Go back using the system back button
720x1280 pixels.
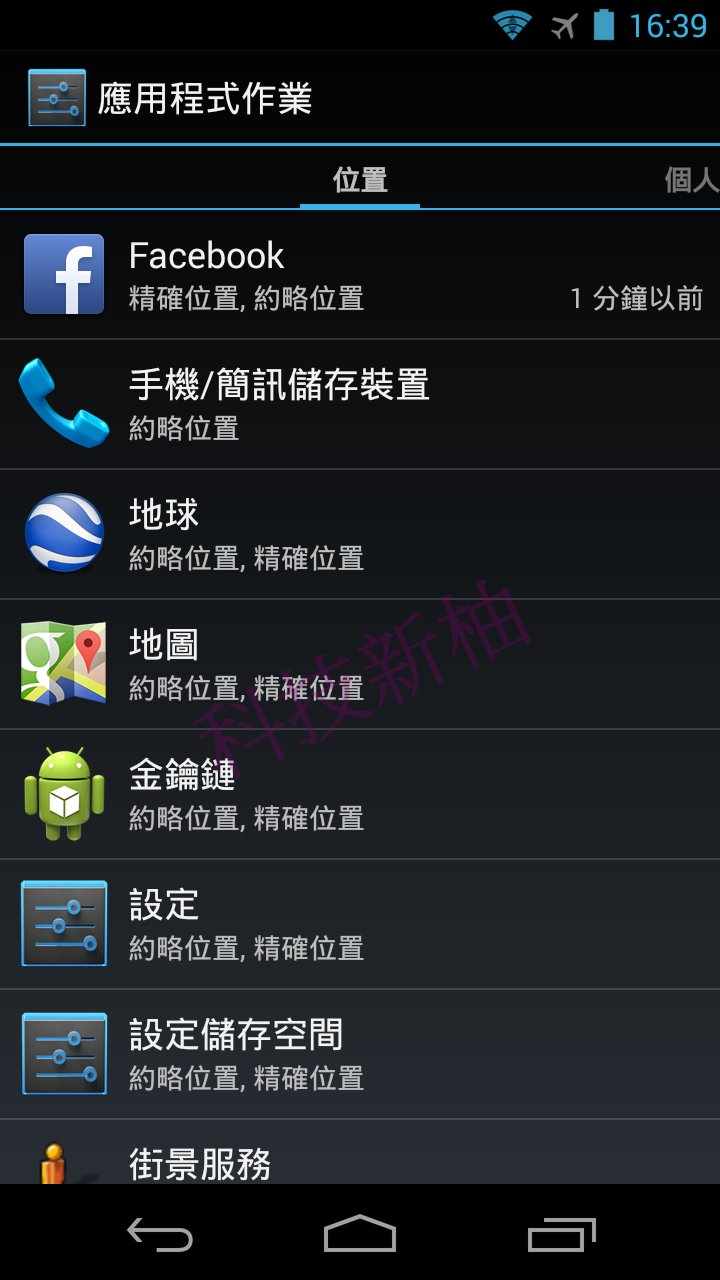tap(160, 1235)
